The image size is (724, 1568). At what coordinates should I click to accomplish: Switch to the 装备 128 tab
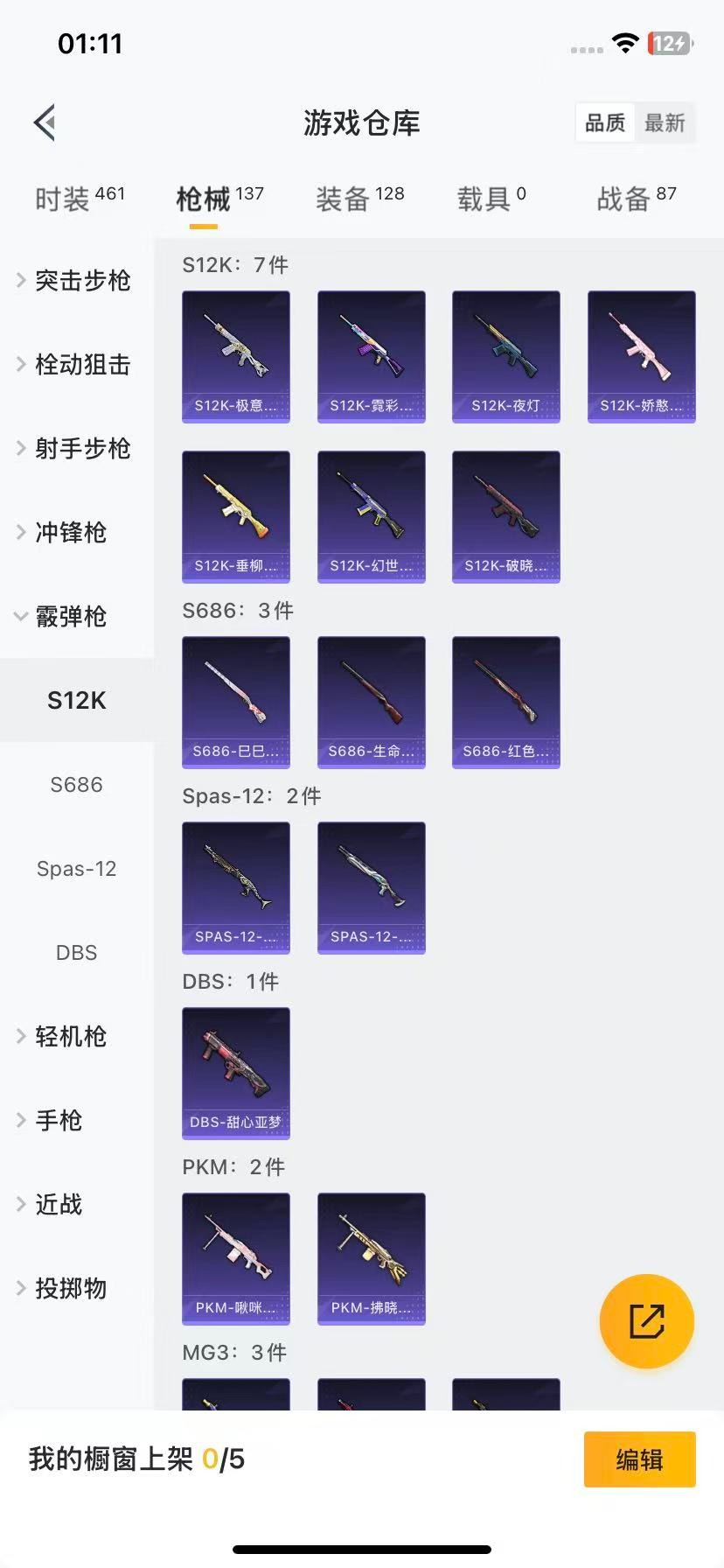click(359, 197)
